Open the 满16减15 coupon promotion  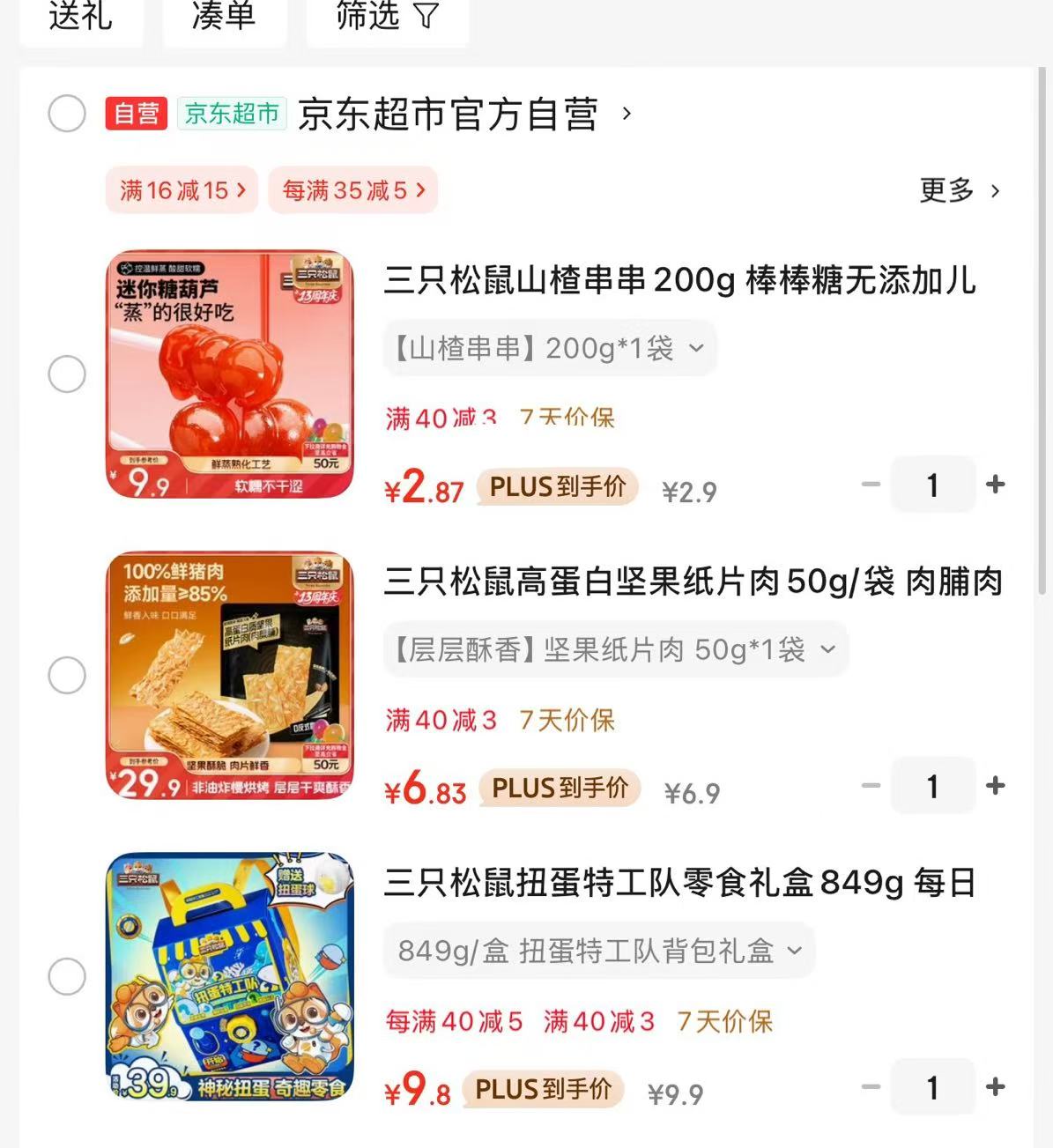click(181, 190)
